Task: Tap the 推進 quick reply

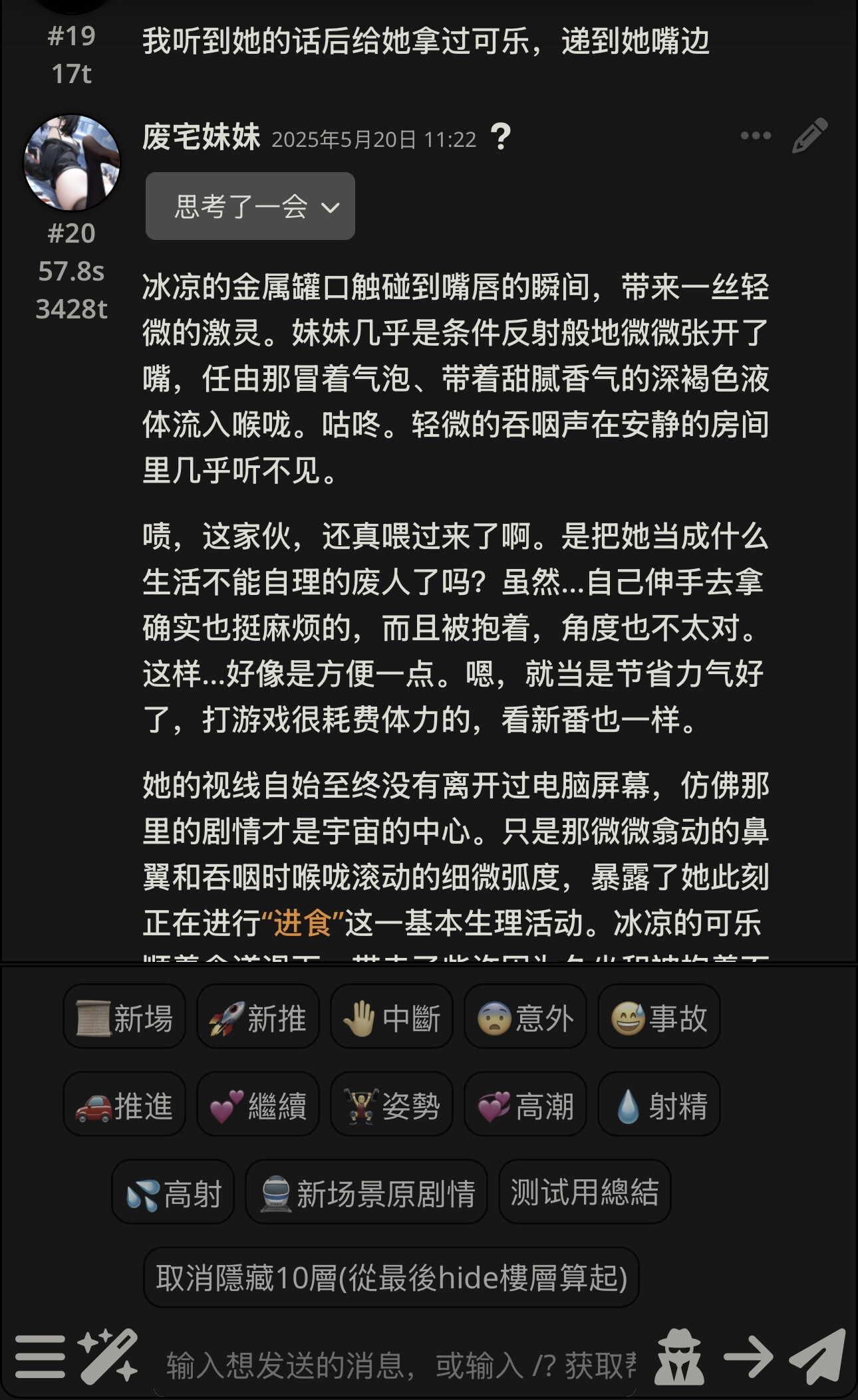Action: pyautogui.click(x=124, y=1106)
